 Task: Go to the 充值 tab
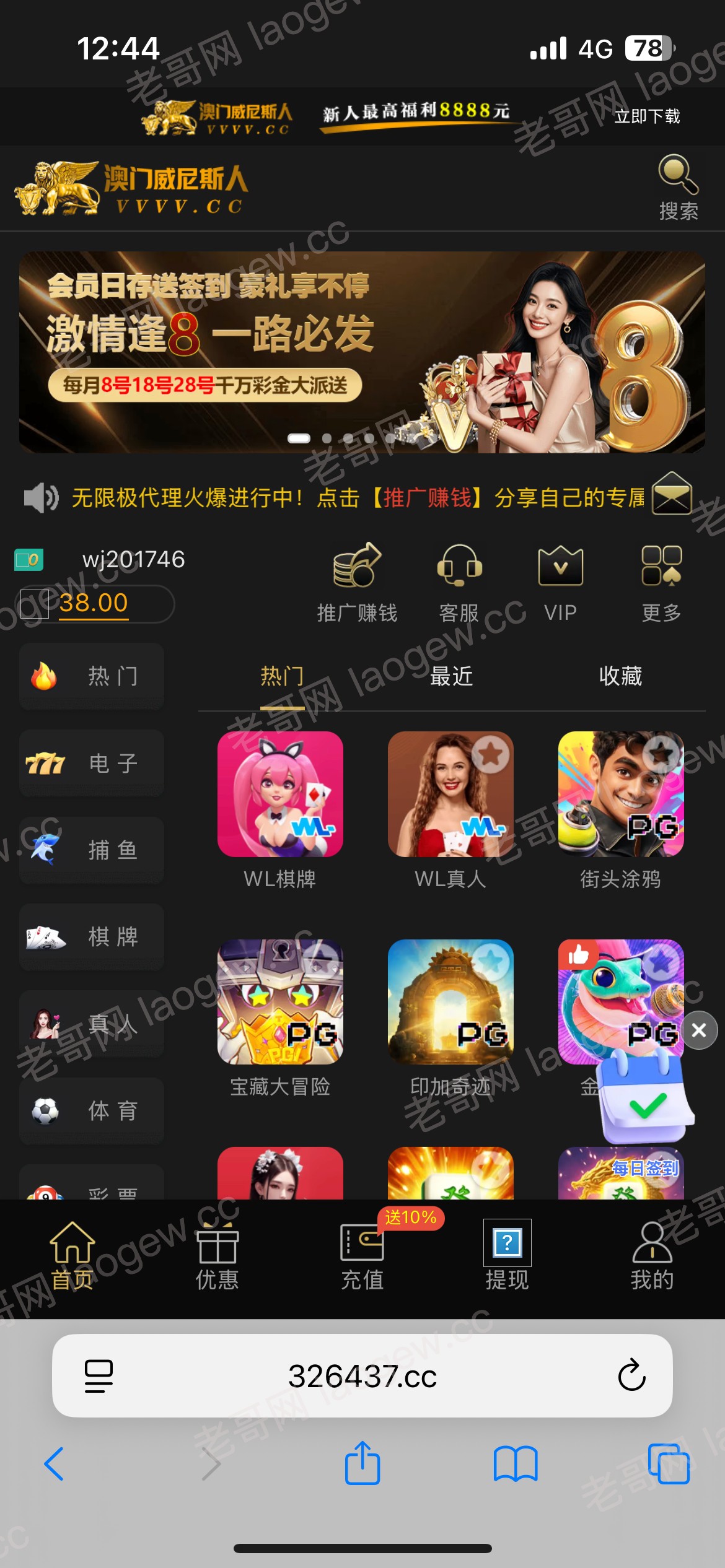coord(362,1257)
